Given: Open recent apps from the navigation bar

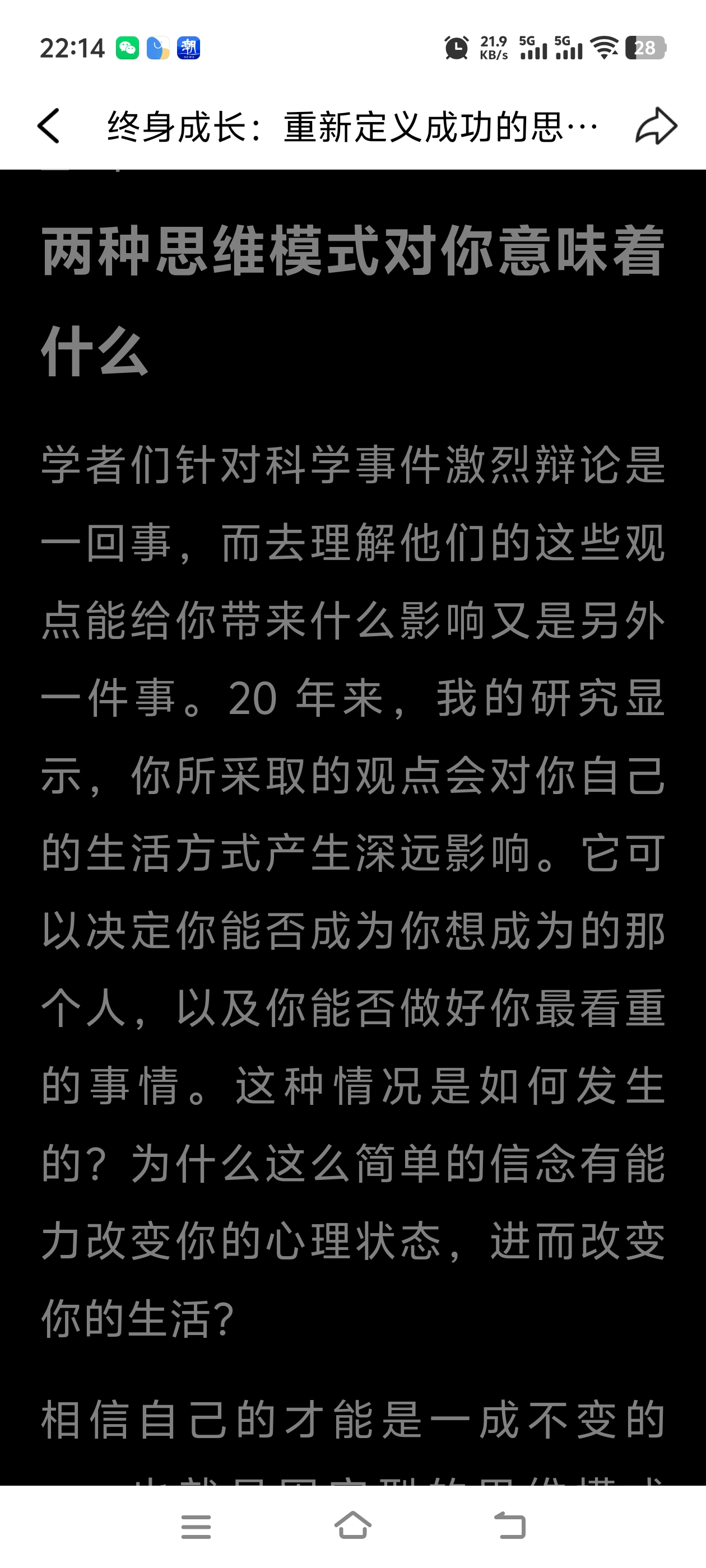Looking at the screenshot, I should click(x=196, y=1527).
